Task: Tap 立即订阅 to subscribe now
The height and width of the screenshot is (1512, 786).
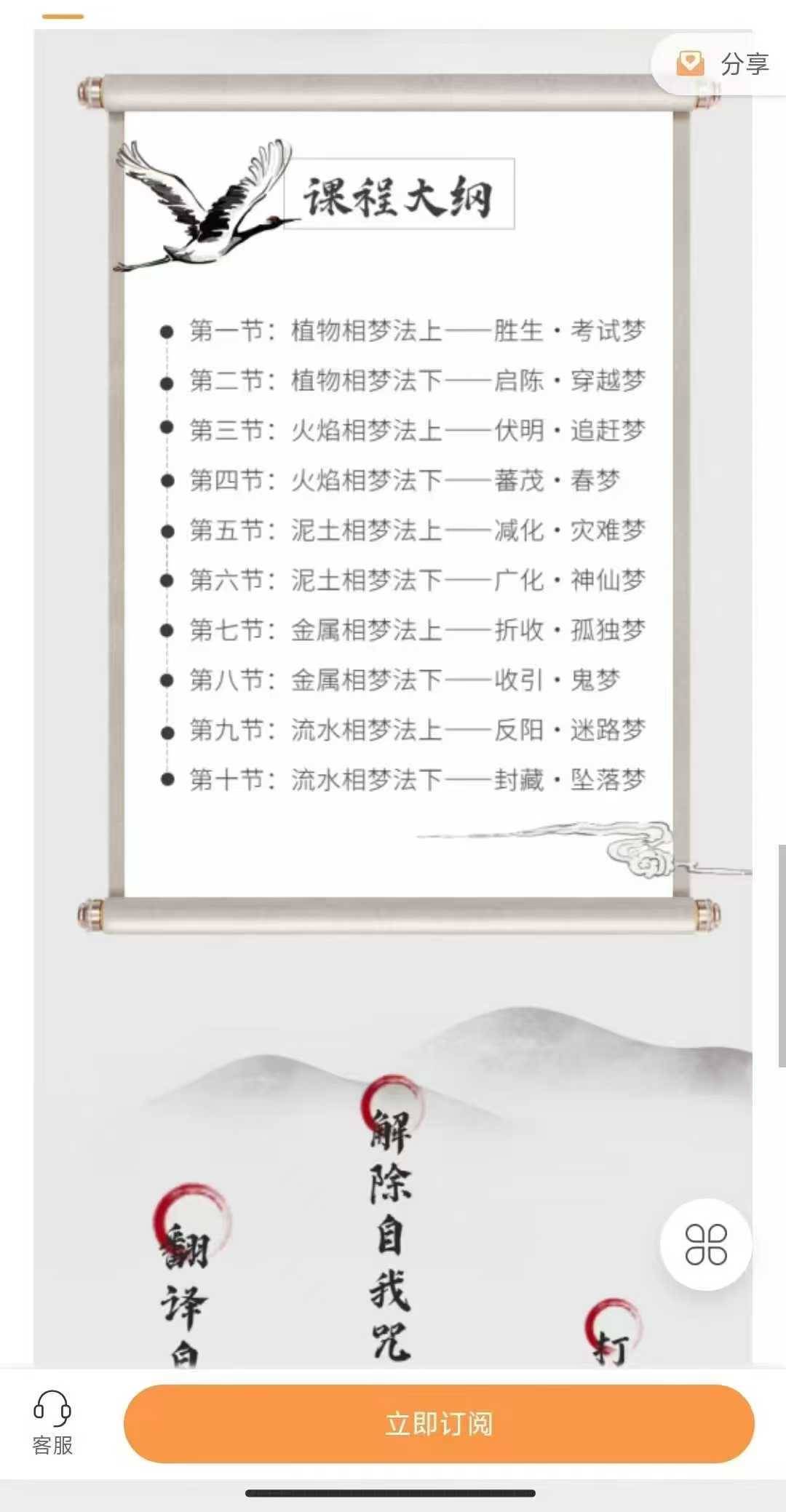Action: click(439, 1423)
